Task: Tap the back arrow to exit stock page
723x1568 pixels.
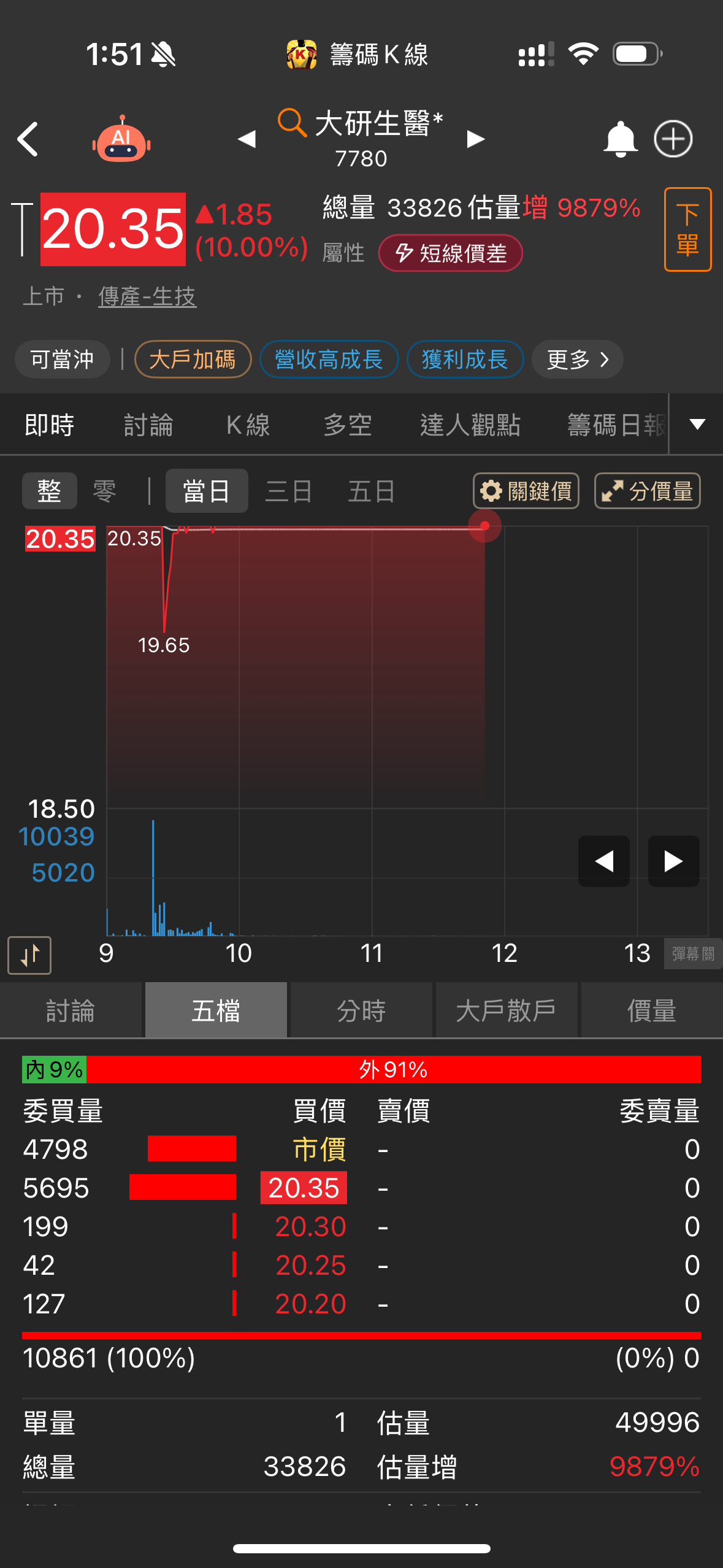Action: tap(29, 139)
